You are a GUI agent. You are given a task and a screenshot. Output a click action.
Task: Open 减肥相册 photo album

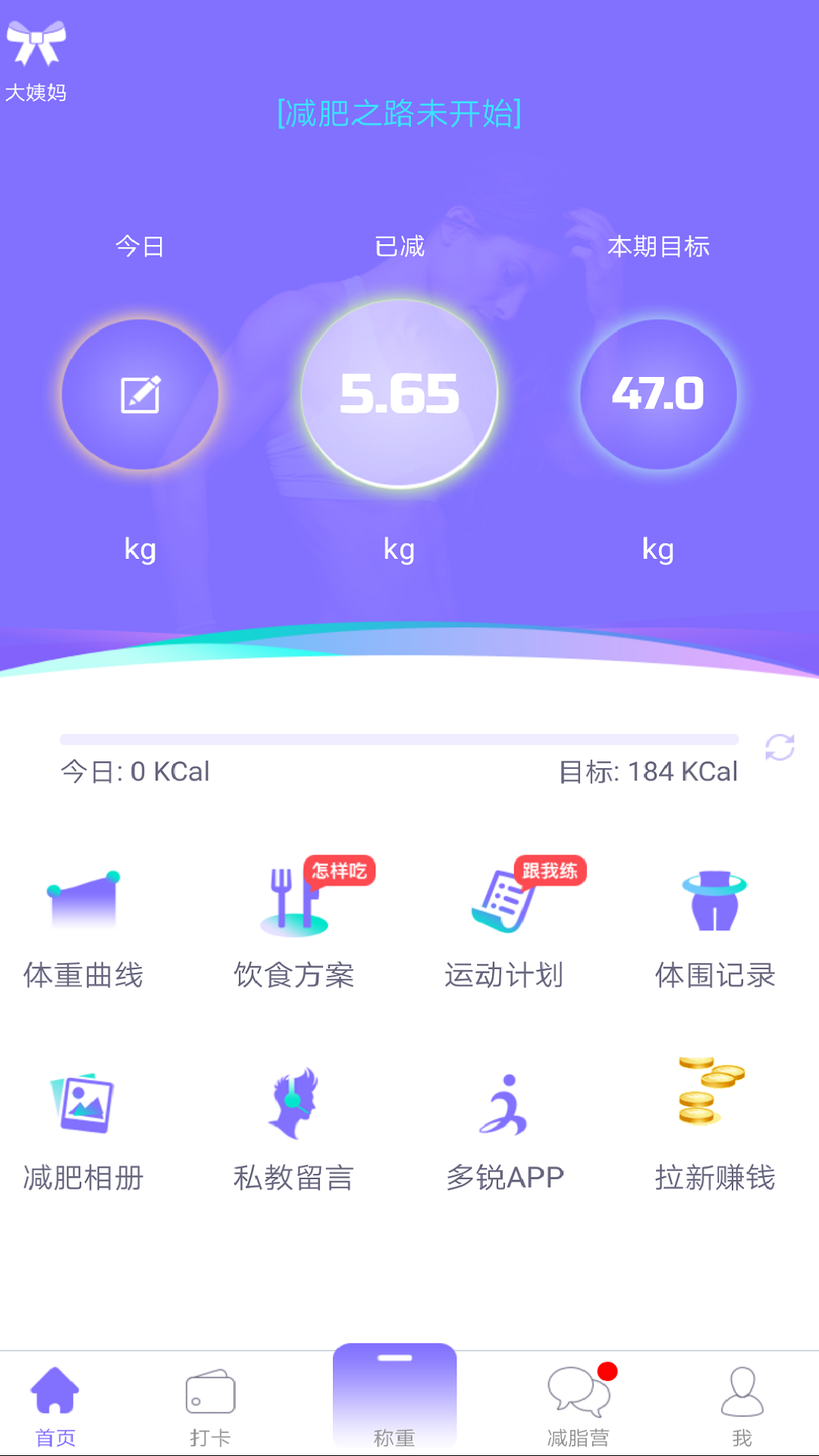tap(83, 1130)
